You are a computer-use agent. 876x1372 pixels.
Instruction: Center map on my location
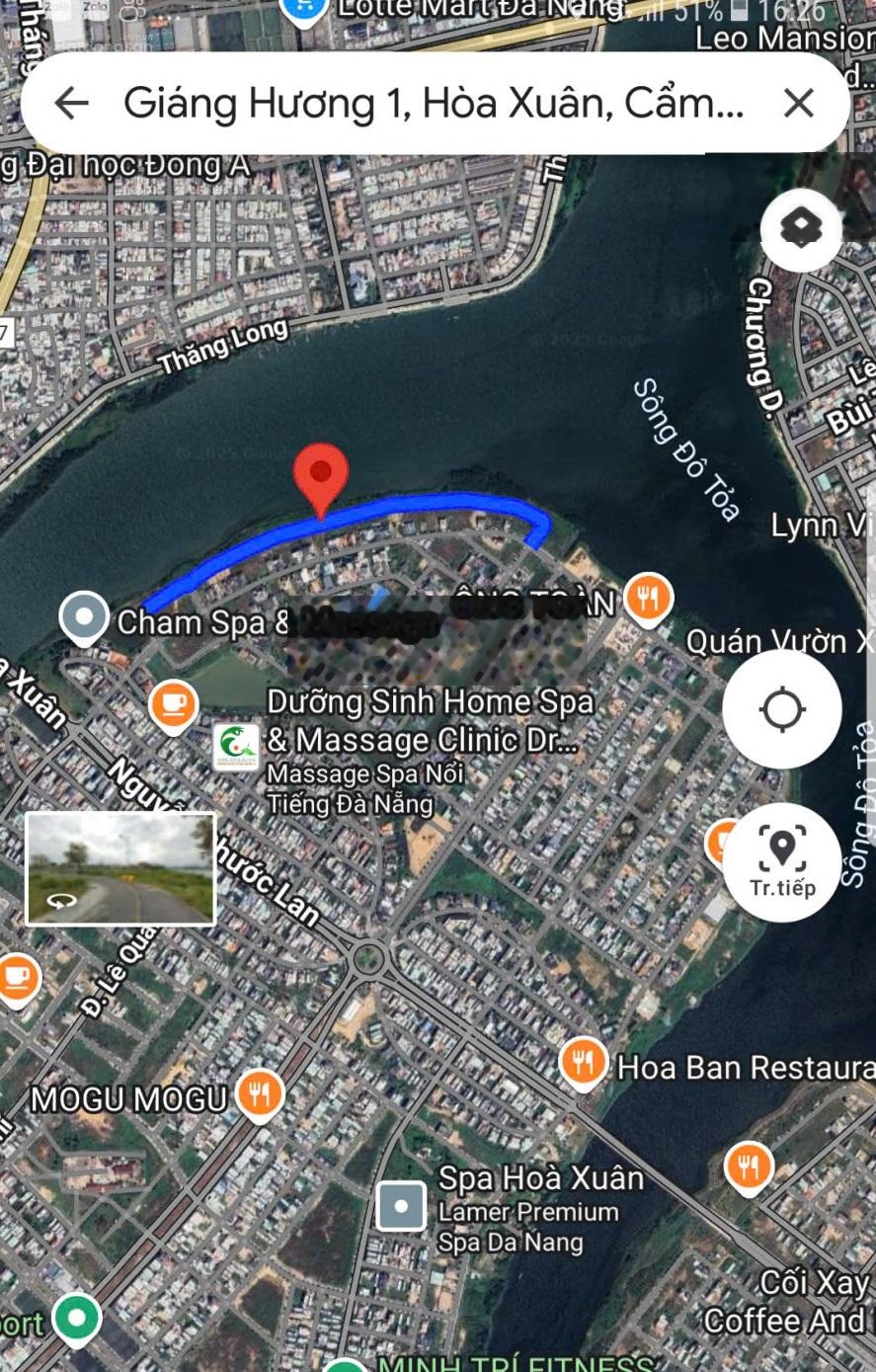pos(782,709)
